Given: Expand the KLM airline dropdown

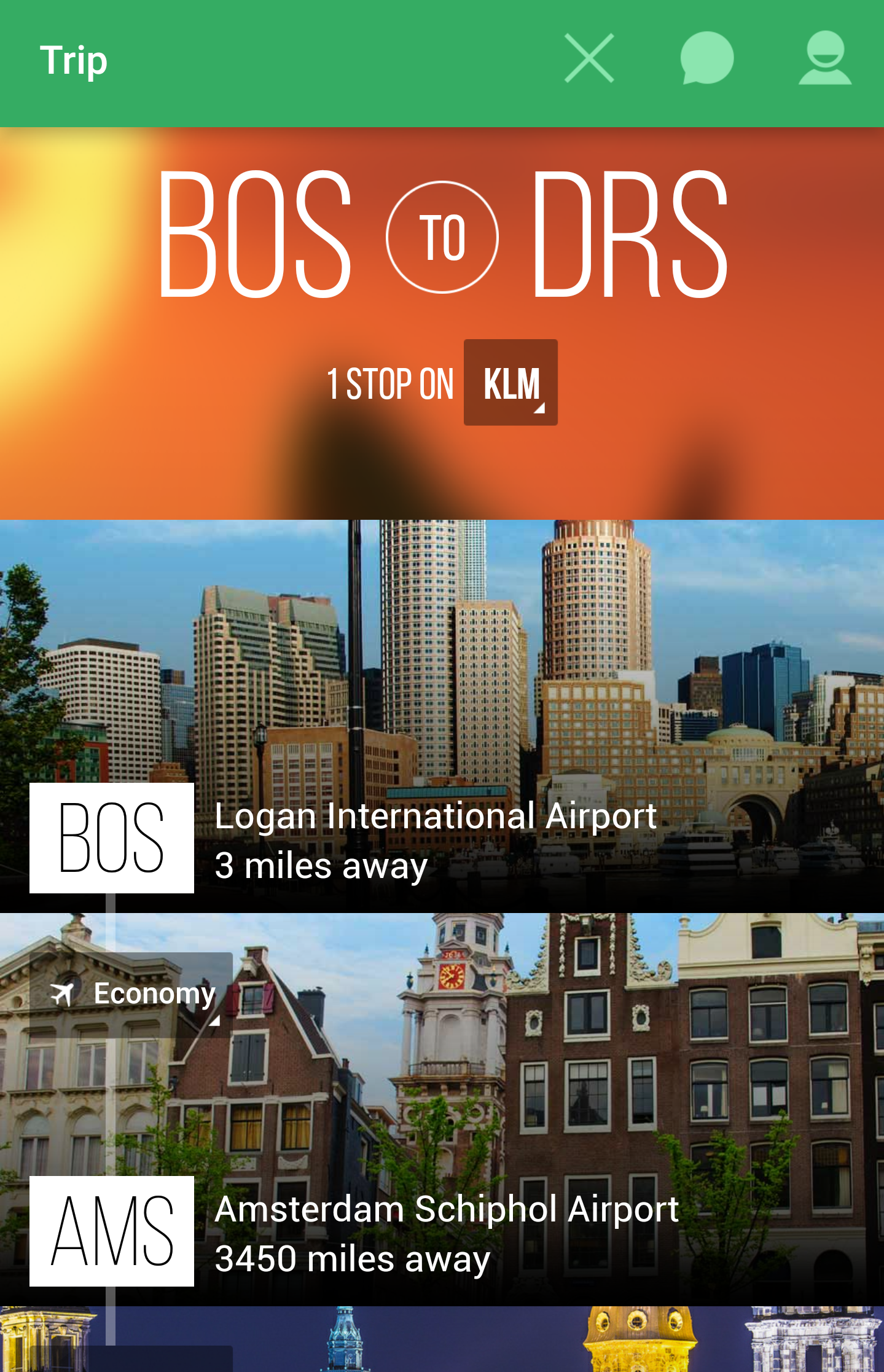Looking at the screenshot, I should [x=510, y=383].
